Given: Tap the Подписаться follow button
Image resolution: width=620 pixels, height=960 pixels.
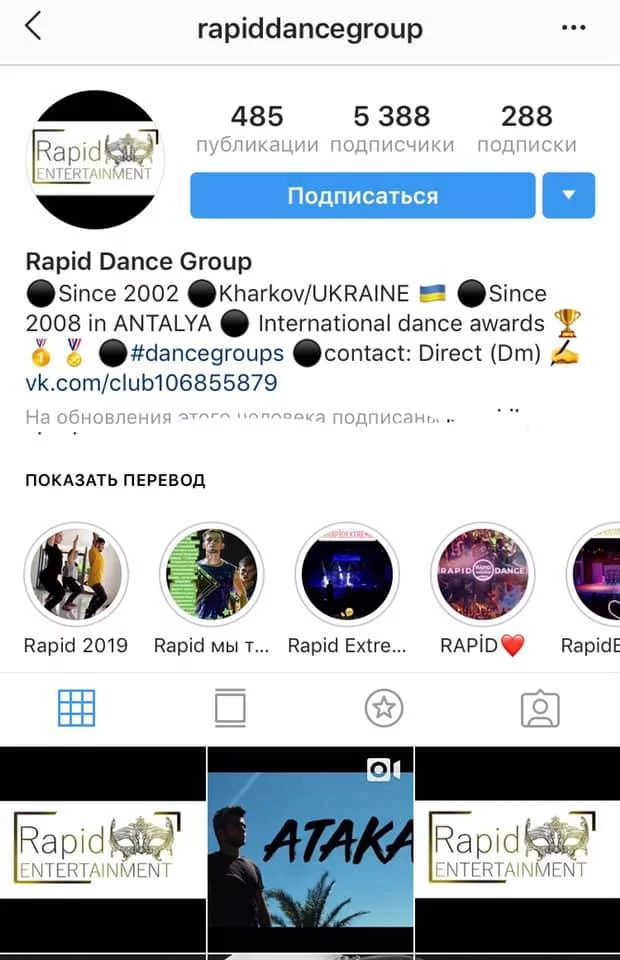Looking at the screenshot, I should [x=363, y=196].
